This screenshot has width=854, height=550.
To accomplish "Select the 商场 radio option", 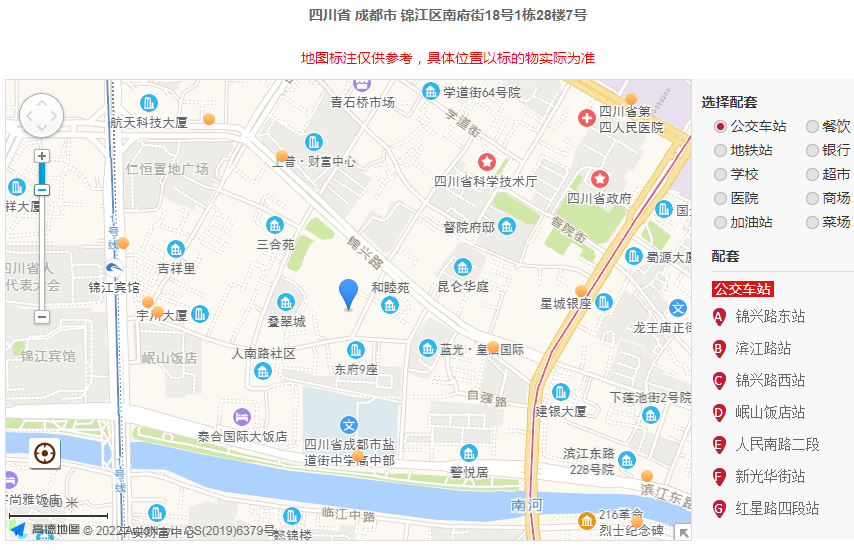I will pyautogui.click(x=813, y=198).
